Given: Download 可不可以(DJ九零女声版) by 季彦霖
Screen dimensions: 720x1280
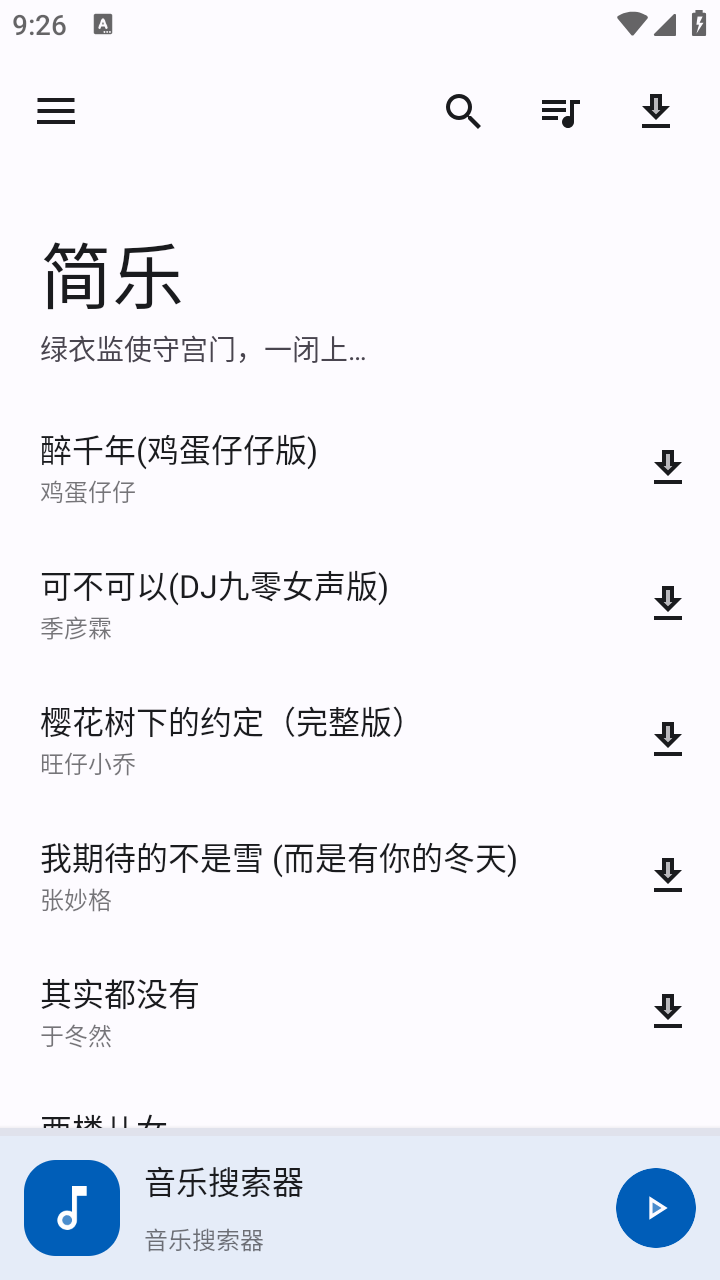Looking at the screenshot, I should coord(667,603).
